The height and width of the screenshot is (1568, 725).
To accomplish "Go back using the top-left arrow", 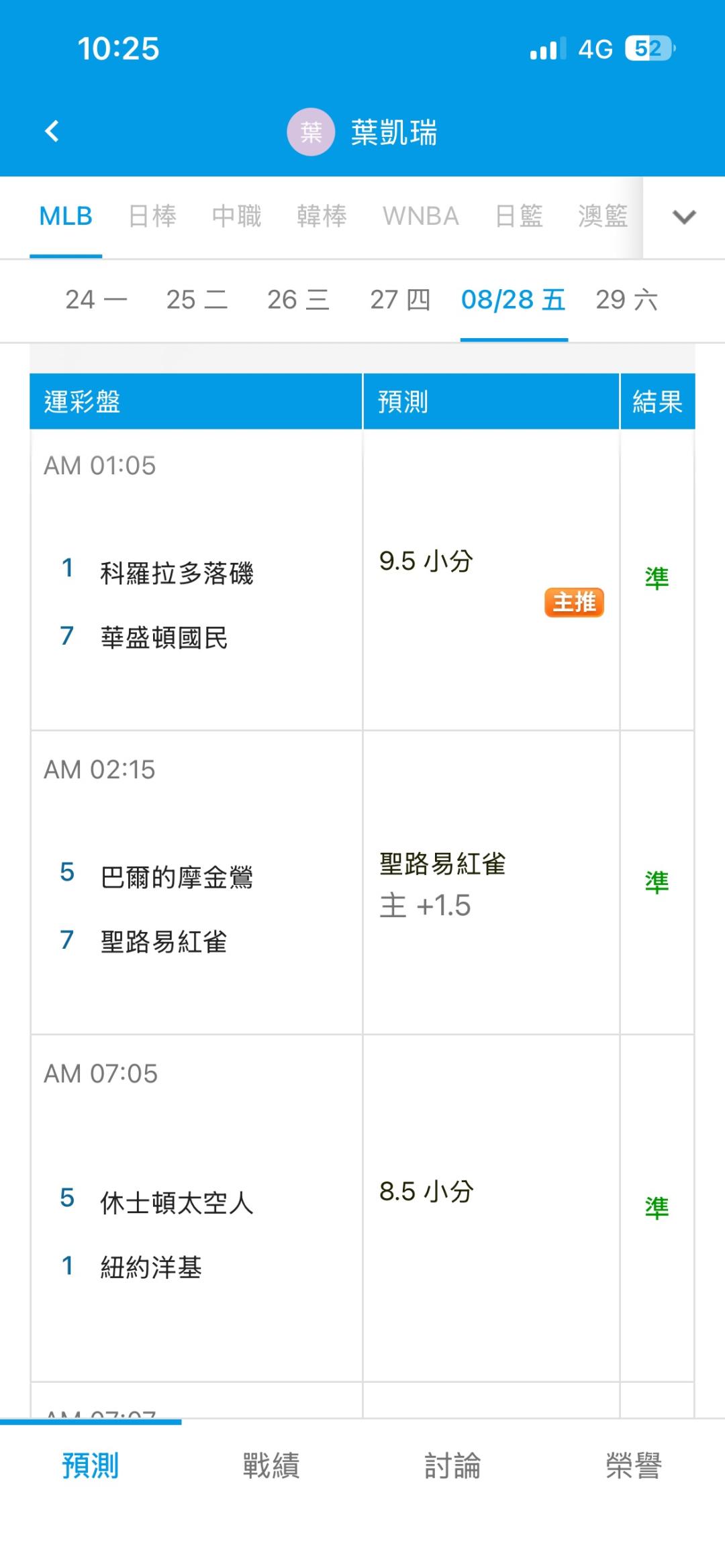I will (52, 131).
